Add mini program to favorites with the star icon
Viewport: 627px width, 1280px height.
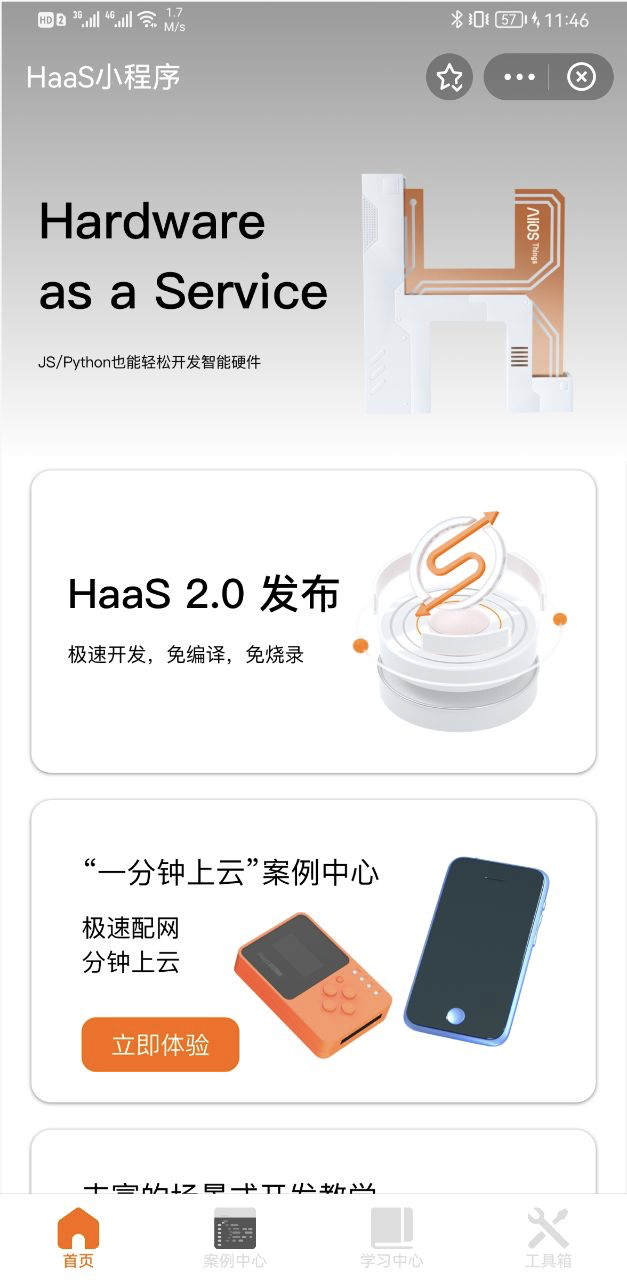tap(449, 77)
